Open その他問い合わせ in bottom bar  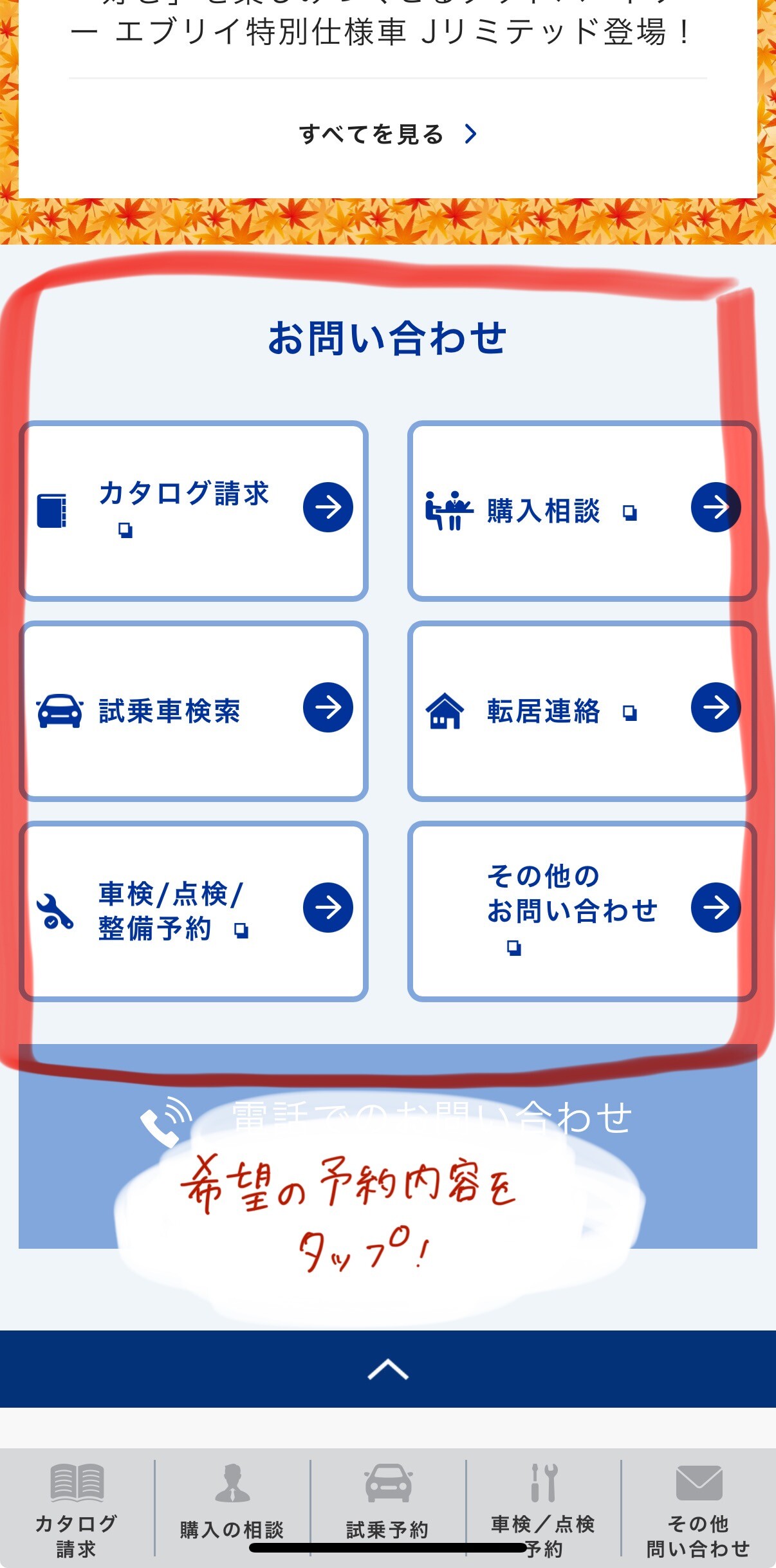[698, 1509]
